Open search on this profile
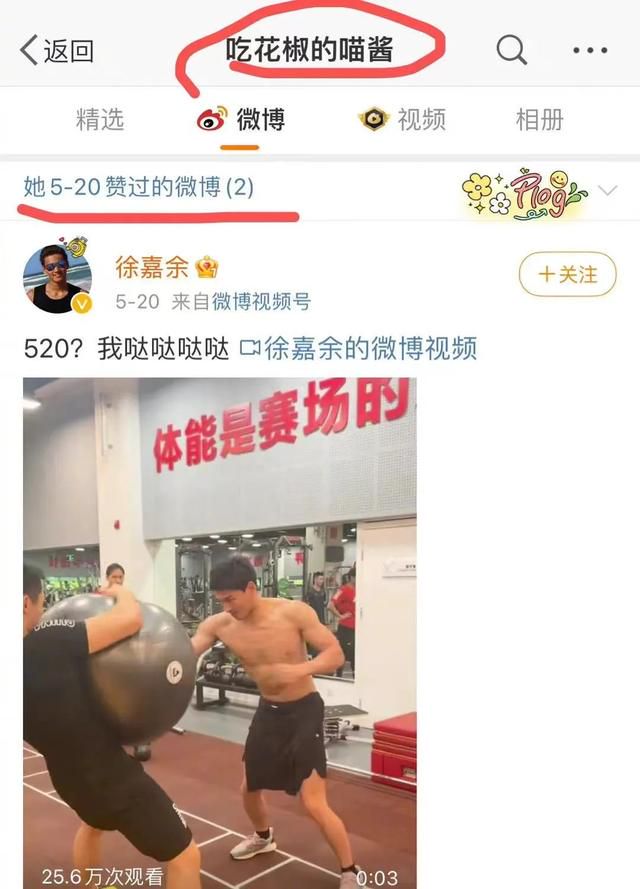Screen dimensions: 640x889 pyautogui.click(x=511, y=48)
